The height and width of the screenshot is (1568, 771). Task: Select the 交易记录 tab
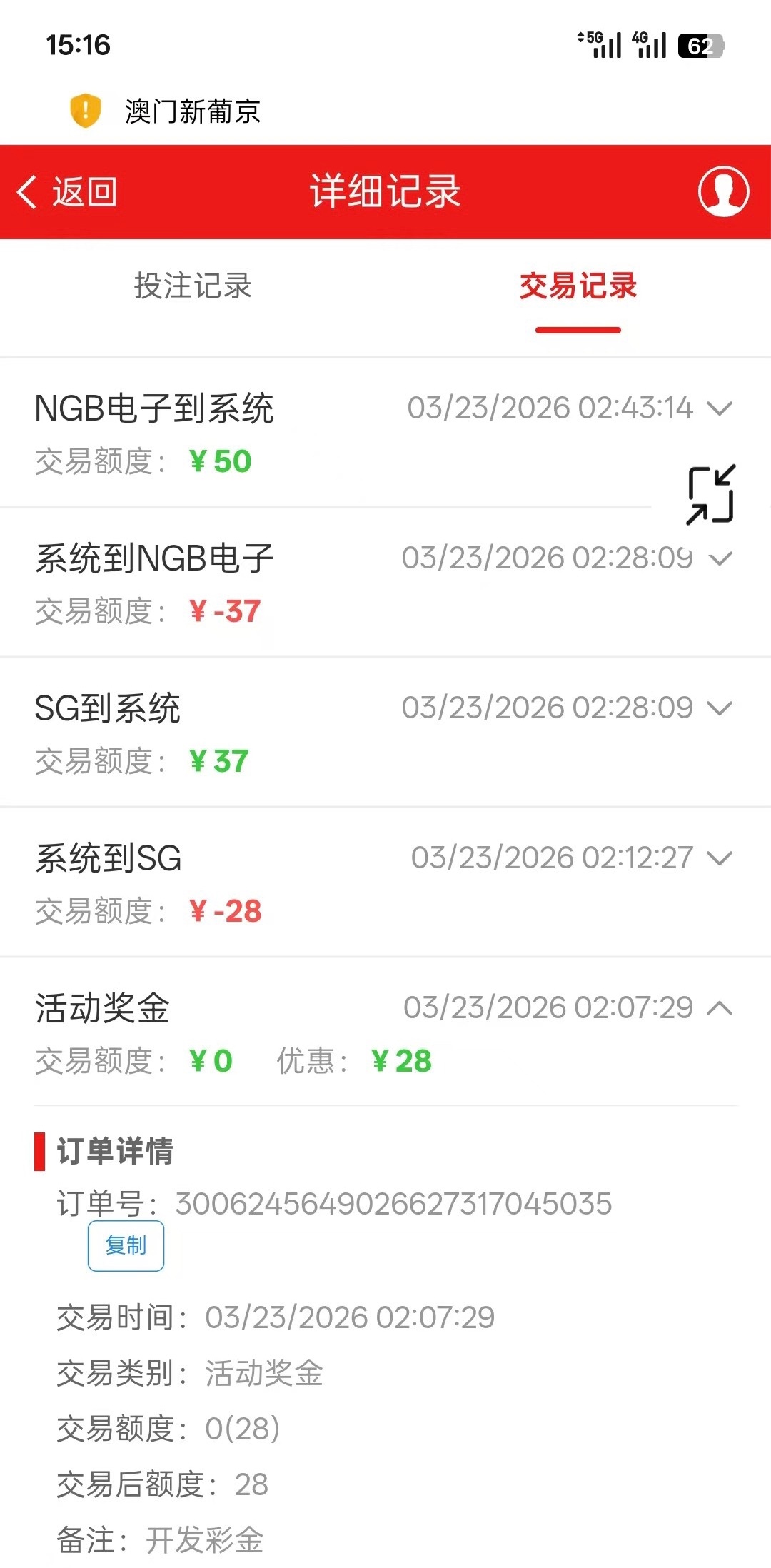pos(578,286)
